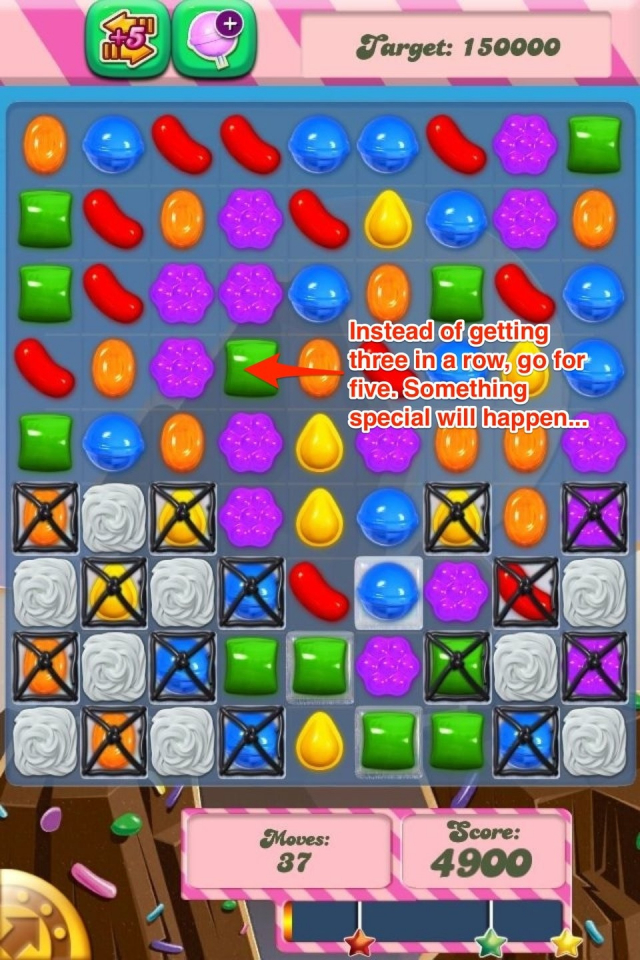The height and width of the screenshot is (960, 640).
Task: Activate the +5 extra moves booster
Action: 127,39
